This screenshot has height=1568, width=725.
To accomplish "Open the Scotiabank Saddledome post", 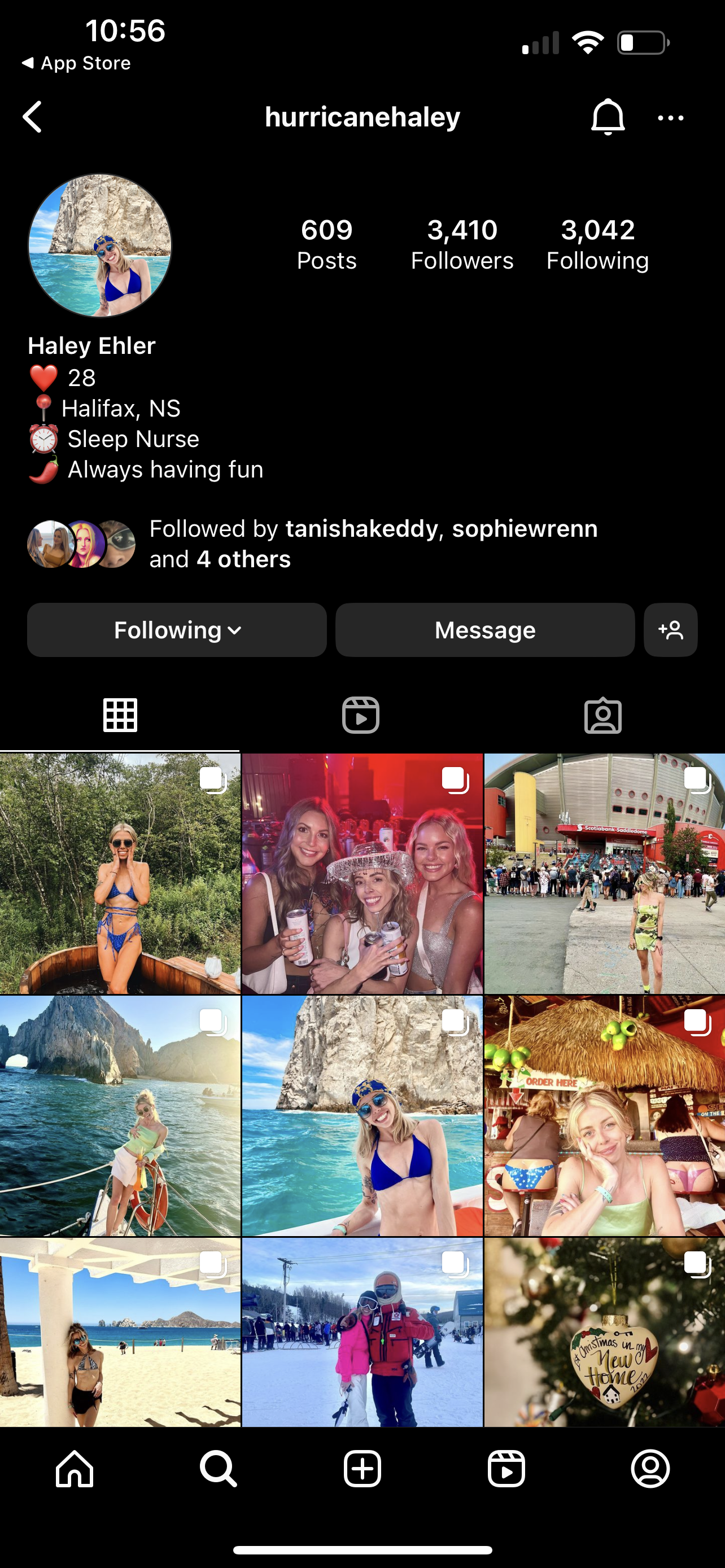I will tap(604, 874).
